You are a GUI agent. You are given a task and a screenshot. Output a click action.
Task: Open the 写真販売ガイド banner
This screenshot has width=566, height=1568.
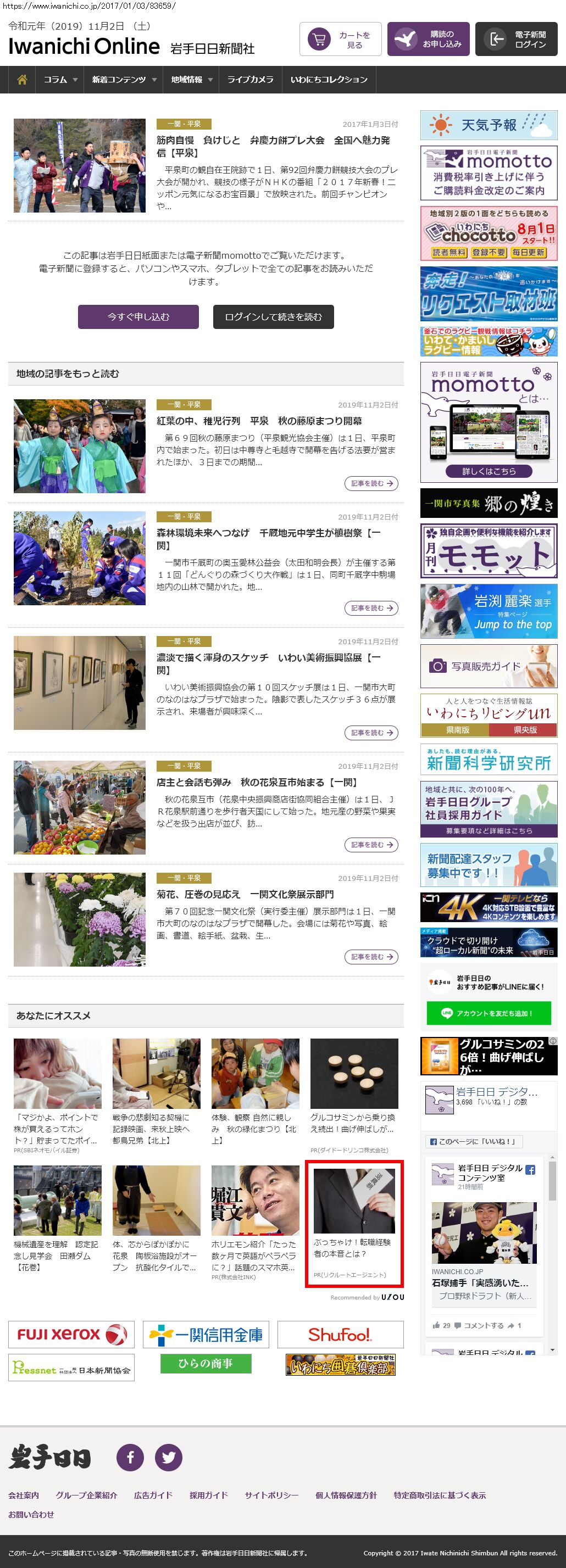coord(489,666)
